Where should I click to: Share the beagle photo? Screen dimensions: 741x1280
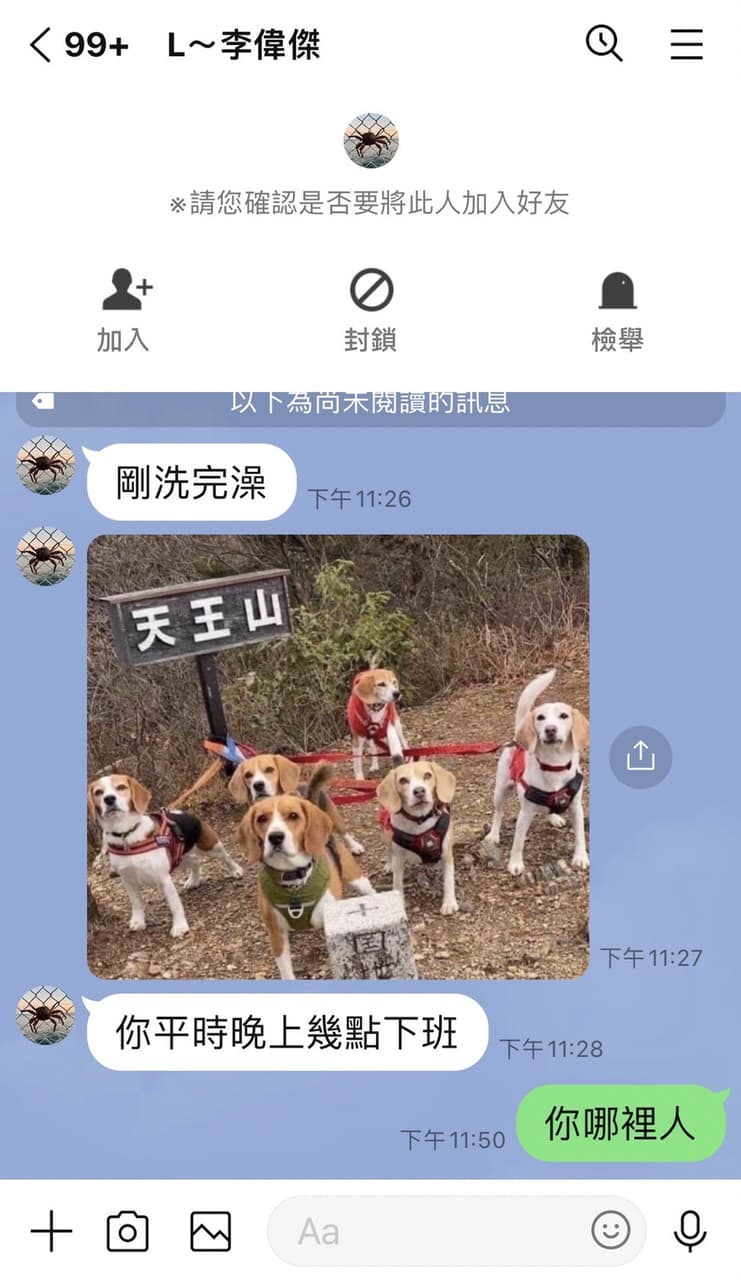[640, 757]
